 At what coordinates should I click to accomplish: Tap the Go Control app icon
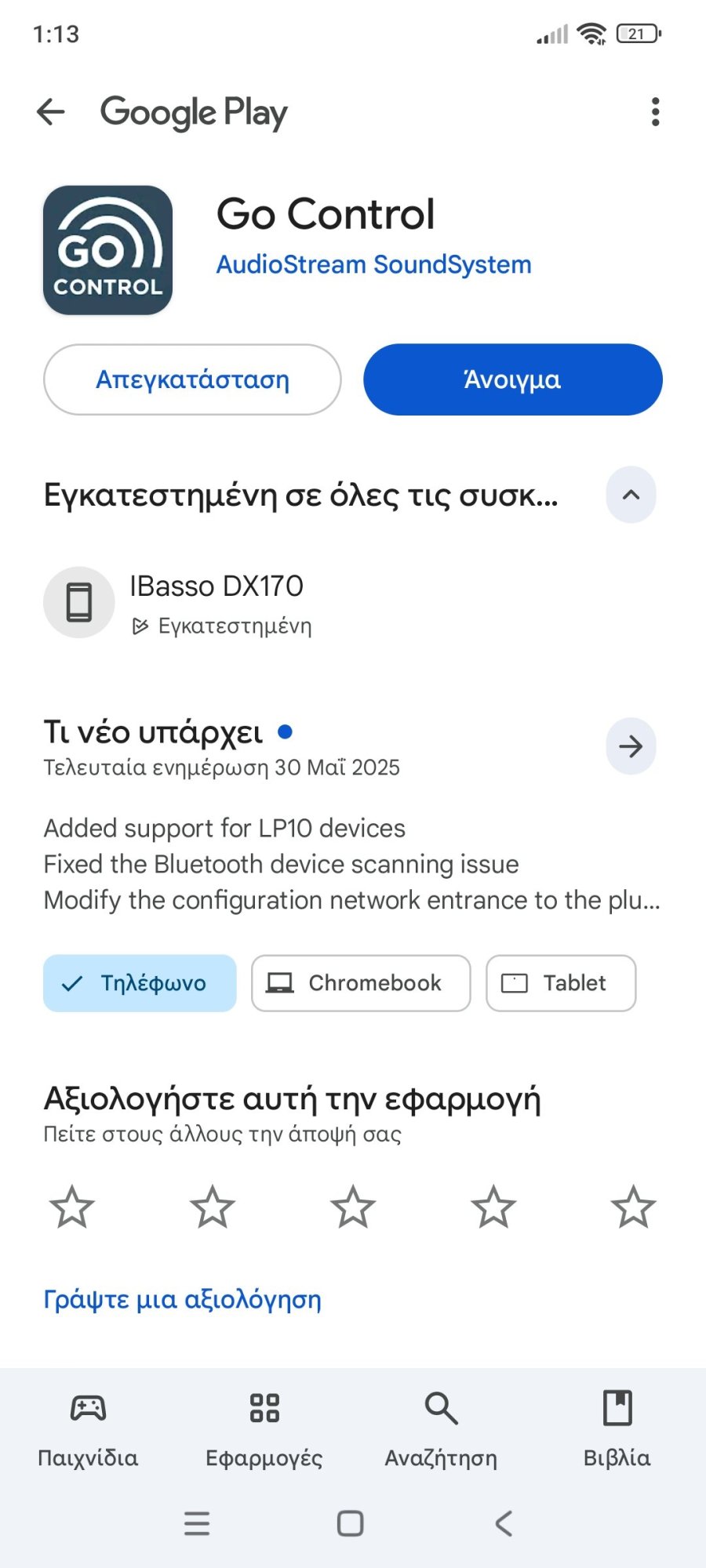[107, 249]
